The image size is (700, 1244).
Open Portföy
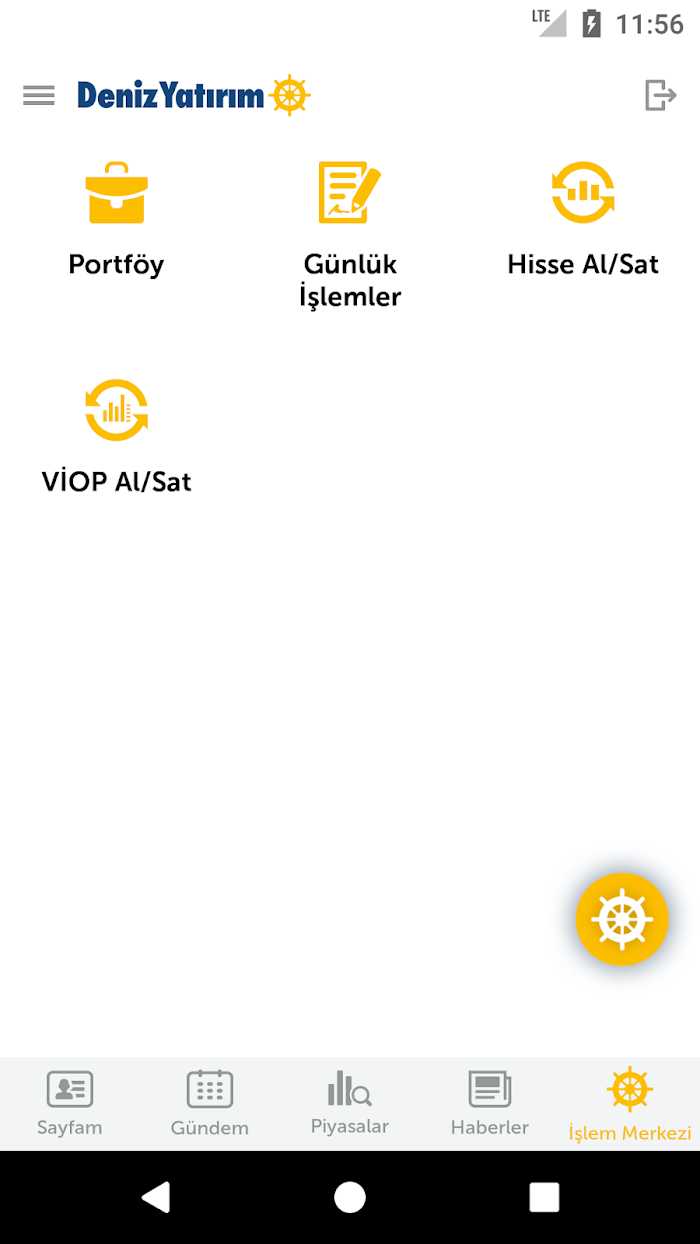click(x=116, y=220)
